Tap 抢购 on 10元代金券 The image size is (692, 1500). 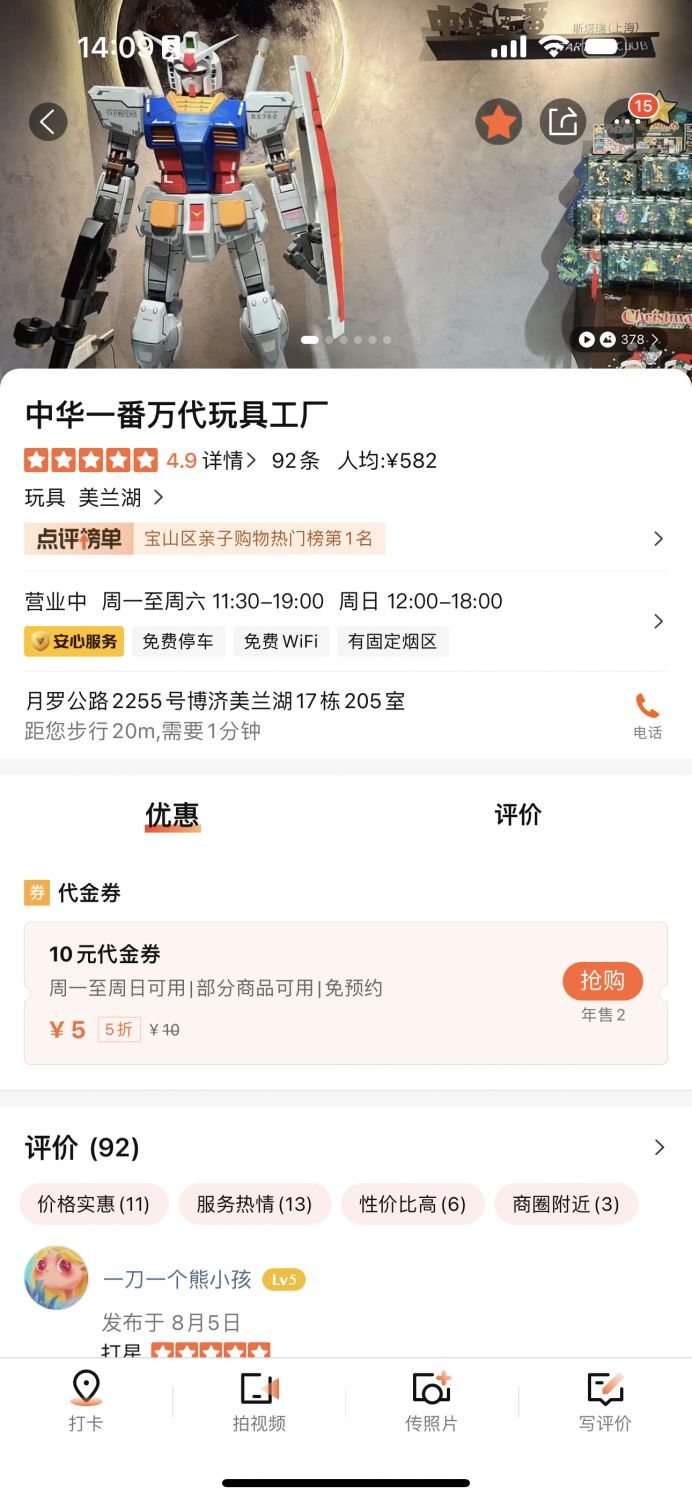point(602,981)
